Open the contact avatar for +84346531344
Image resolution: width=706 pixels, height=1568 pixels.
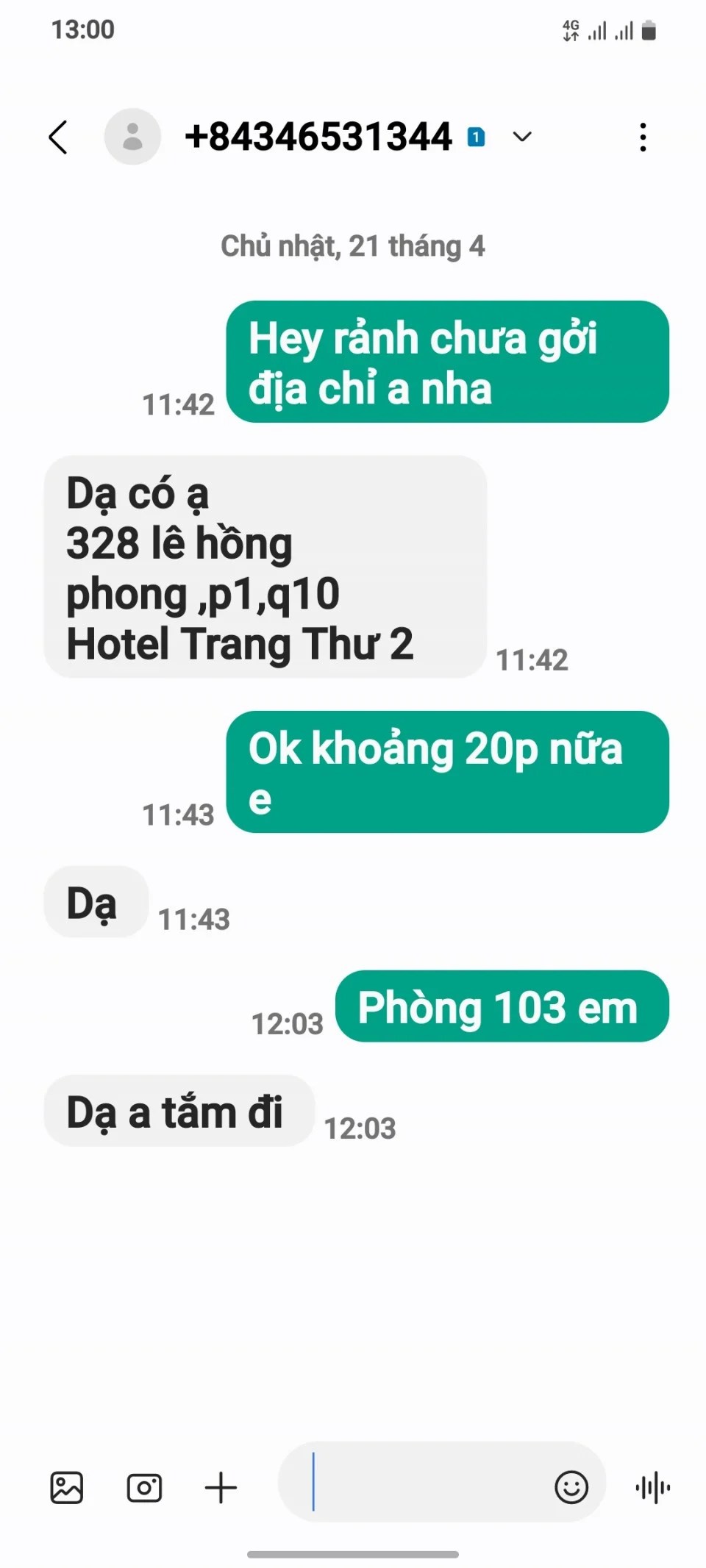[x=132, y=137]
